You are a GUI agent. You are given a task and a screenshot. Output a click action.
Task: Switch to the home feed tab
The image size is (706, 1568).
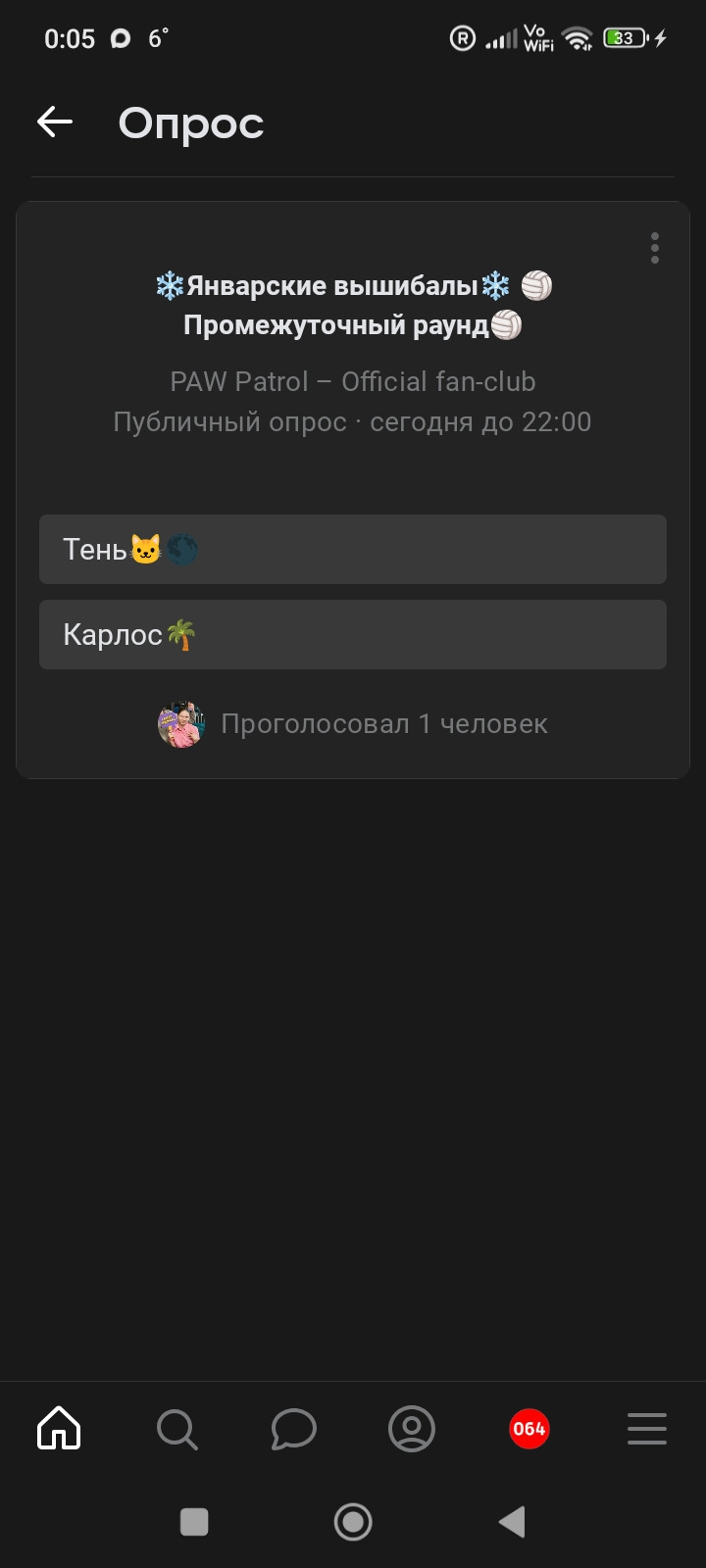tap(59, 1429)
